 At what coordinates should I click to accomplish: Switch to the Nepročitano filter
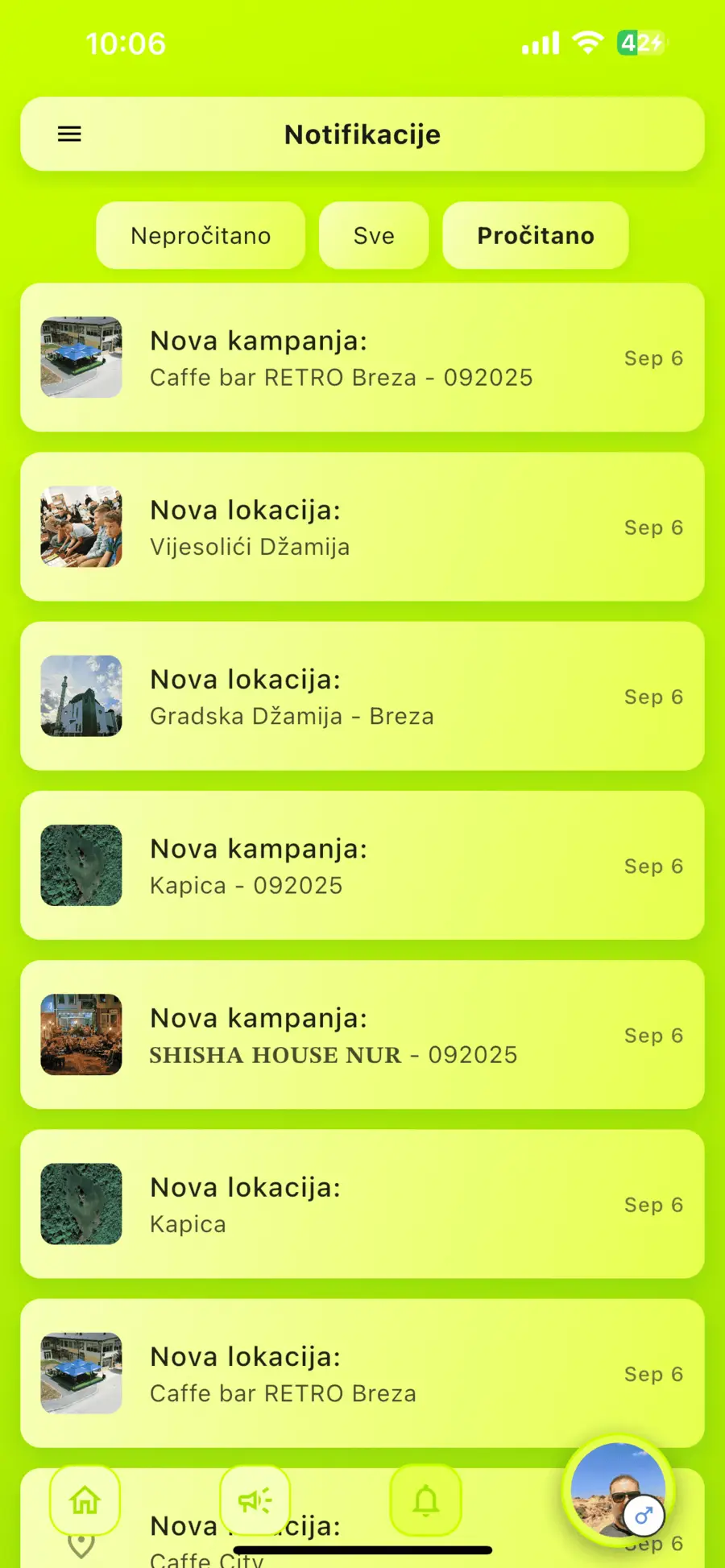[x=201, y=236]
